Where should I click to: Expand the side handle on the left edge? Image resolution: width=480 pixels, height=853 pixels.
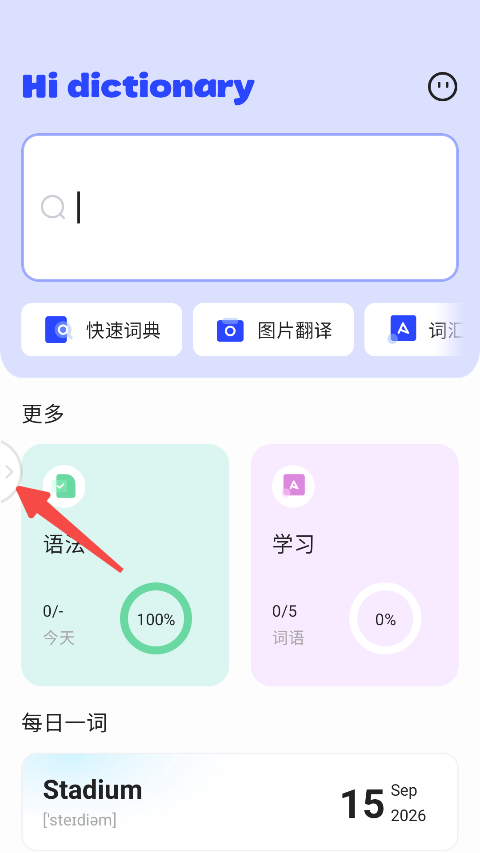[9, 472]
